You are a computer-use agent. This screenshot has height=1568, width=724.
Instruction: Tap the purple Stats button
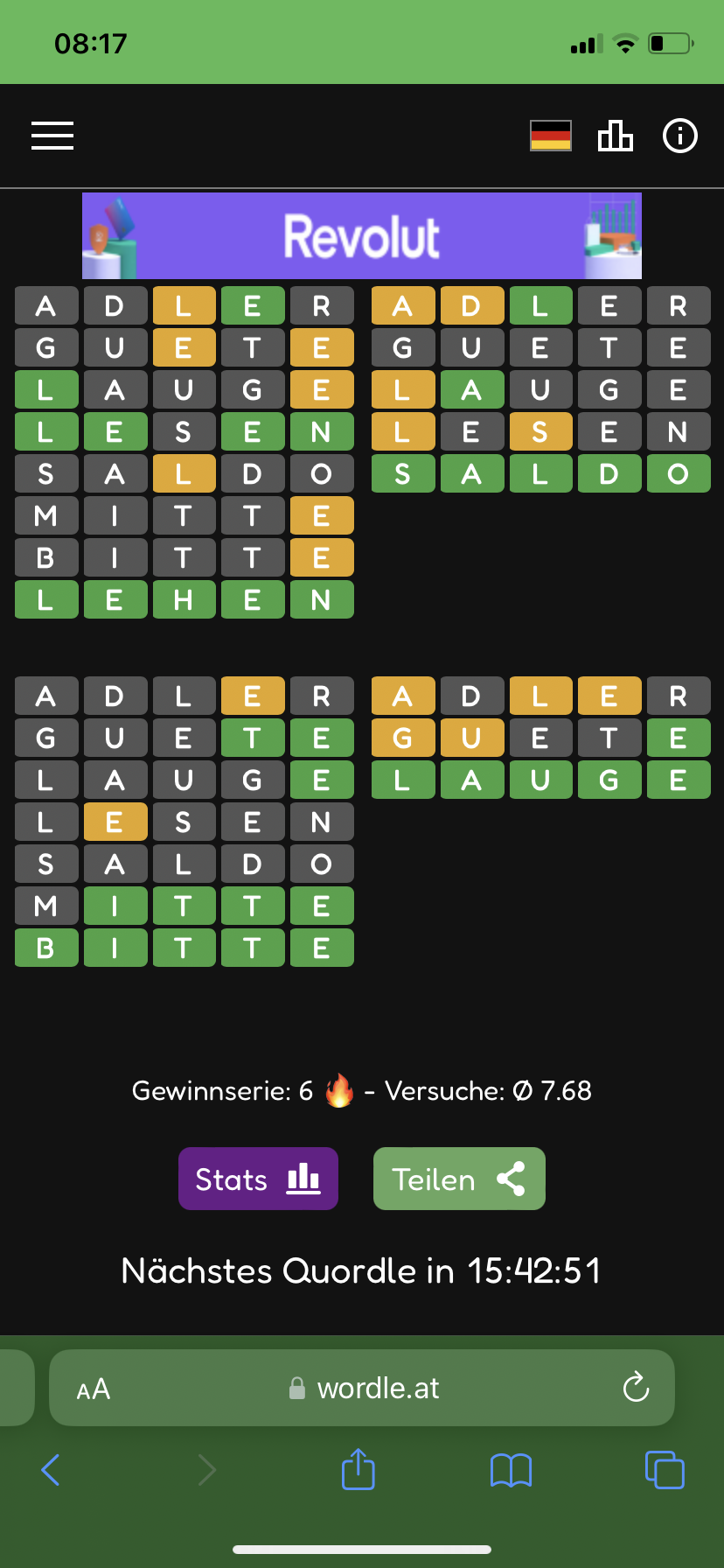click(258, 1179)
